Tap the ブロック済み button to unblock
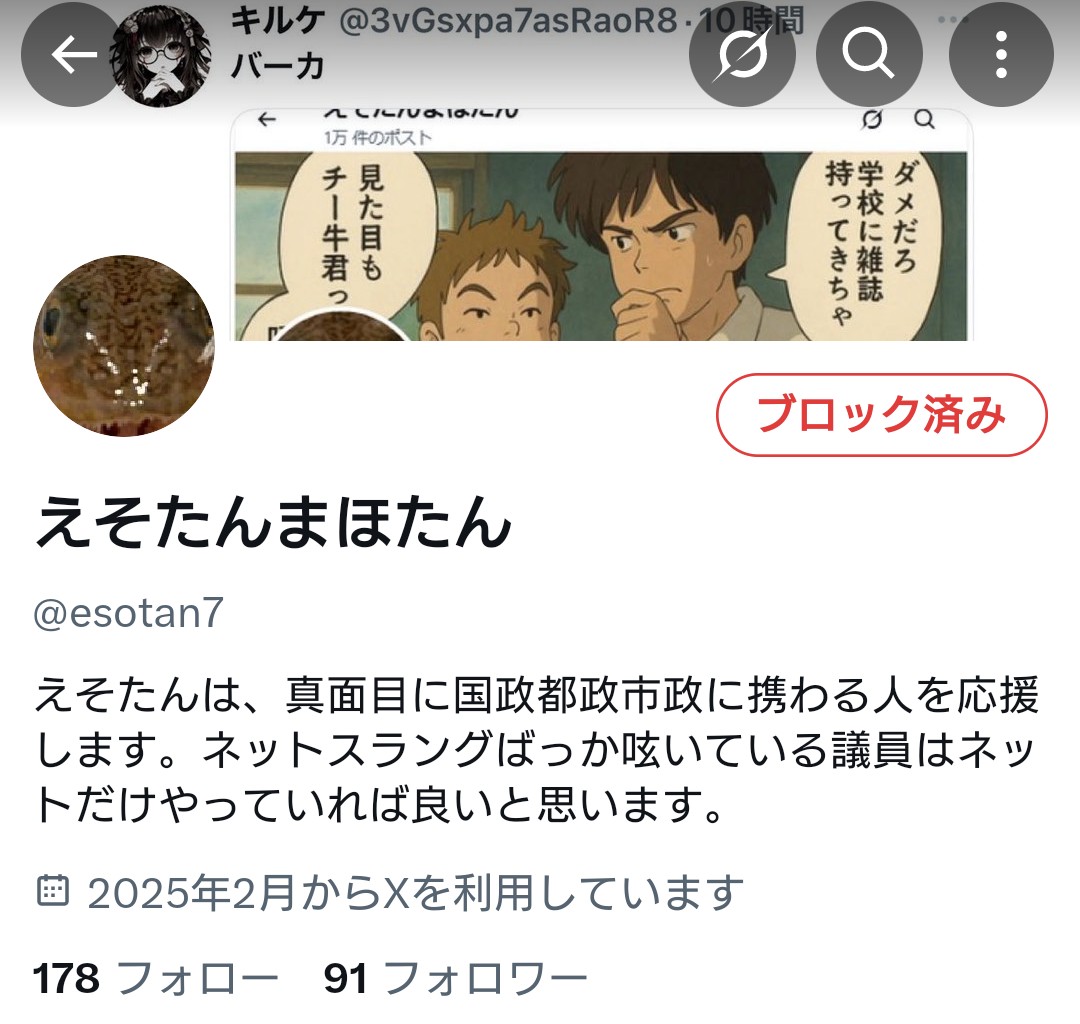 coord(881,414)
